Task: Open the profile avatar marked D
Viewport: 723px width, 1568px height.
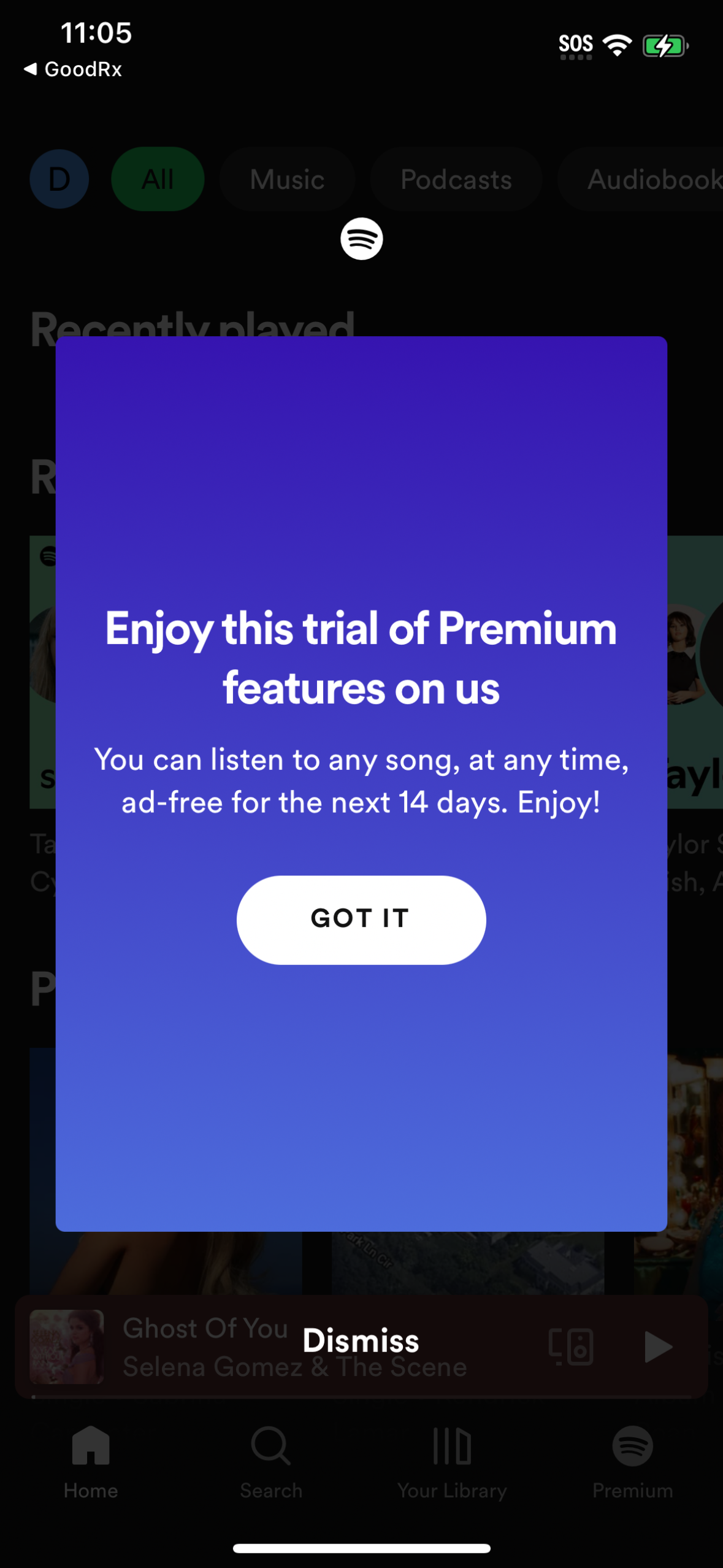Action: pyautogui.click(x=59, y=179)
